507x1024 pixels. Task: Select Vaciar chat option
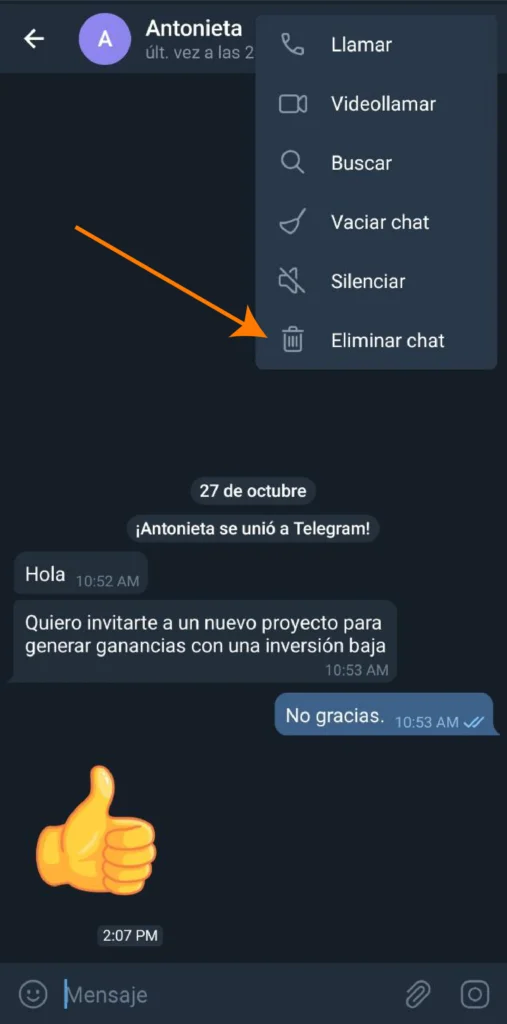click(x=376, y=222)
